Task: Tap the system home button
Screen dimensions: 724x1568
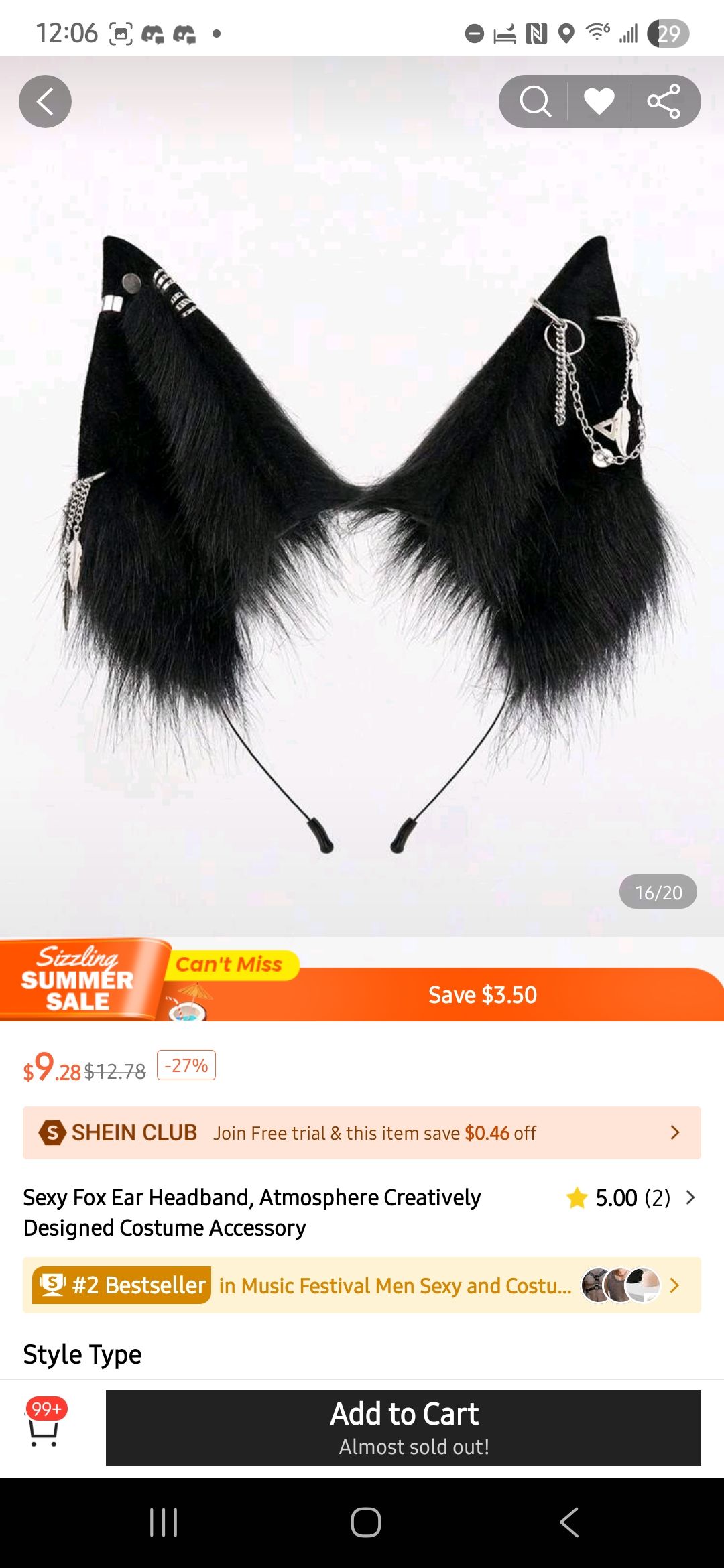Action: click(365, 1522)
